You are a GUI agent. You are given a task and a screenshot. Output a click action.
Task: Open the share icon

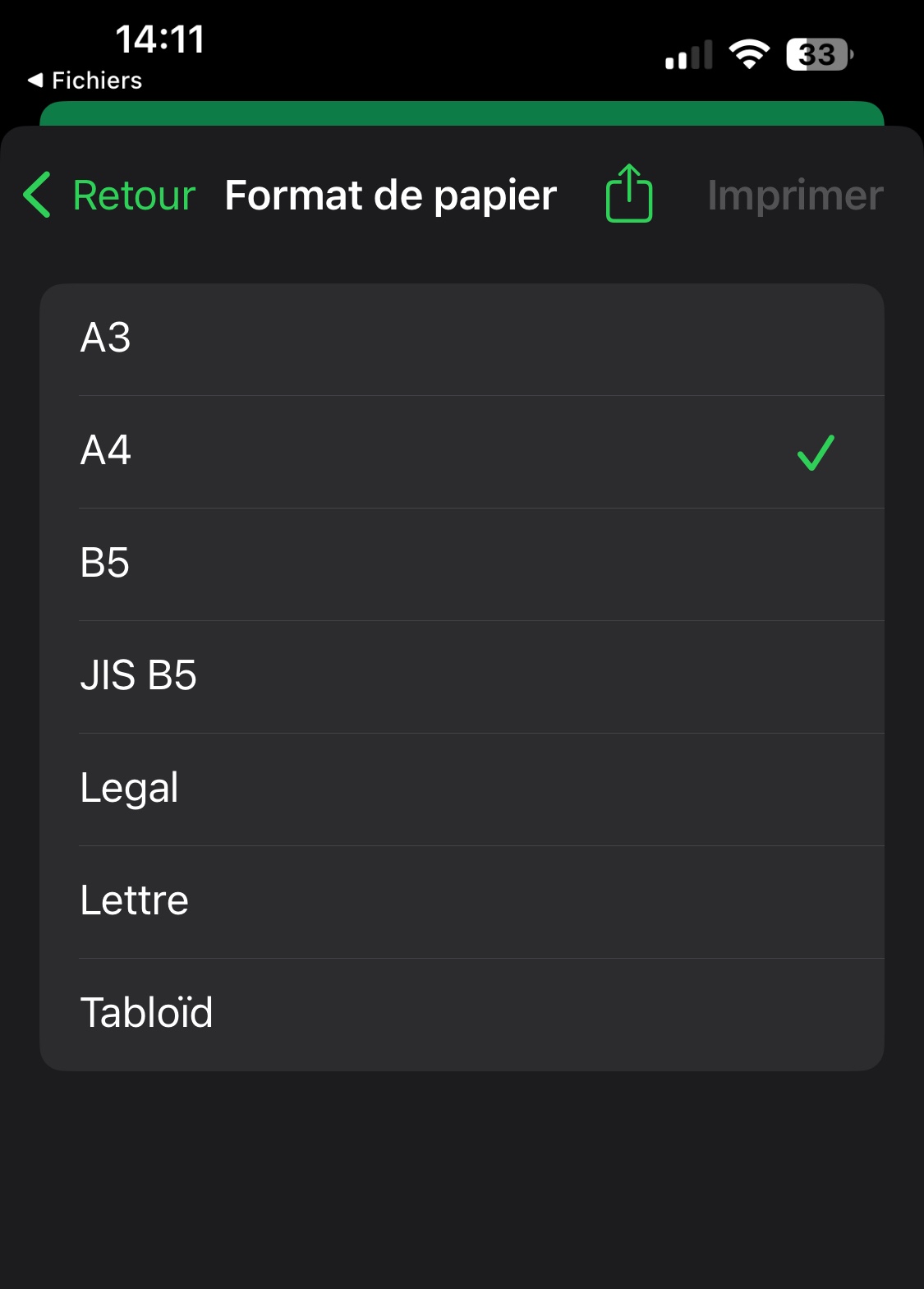(x=629, y=194)
